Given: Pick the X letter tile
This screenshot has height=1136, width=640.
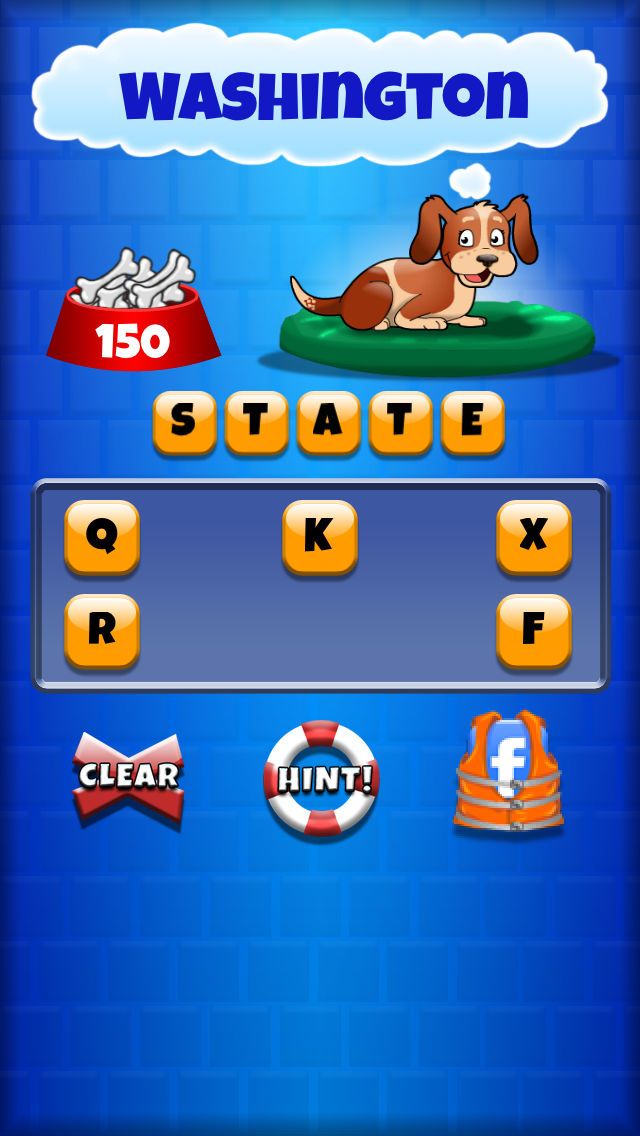Looking at the screenshot, I should [x=534, y=538].
